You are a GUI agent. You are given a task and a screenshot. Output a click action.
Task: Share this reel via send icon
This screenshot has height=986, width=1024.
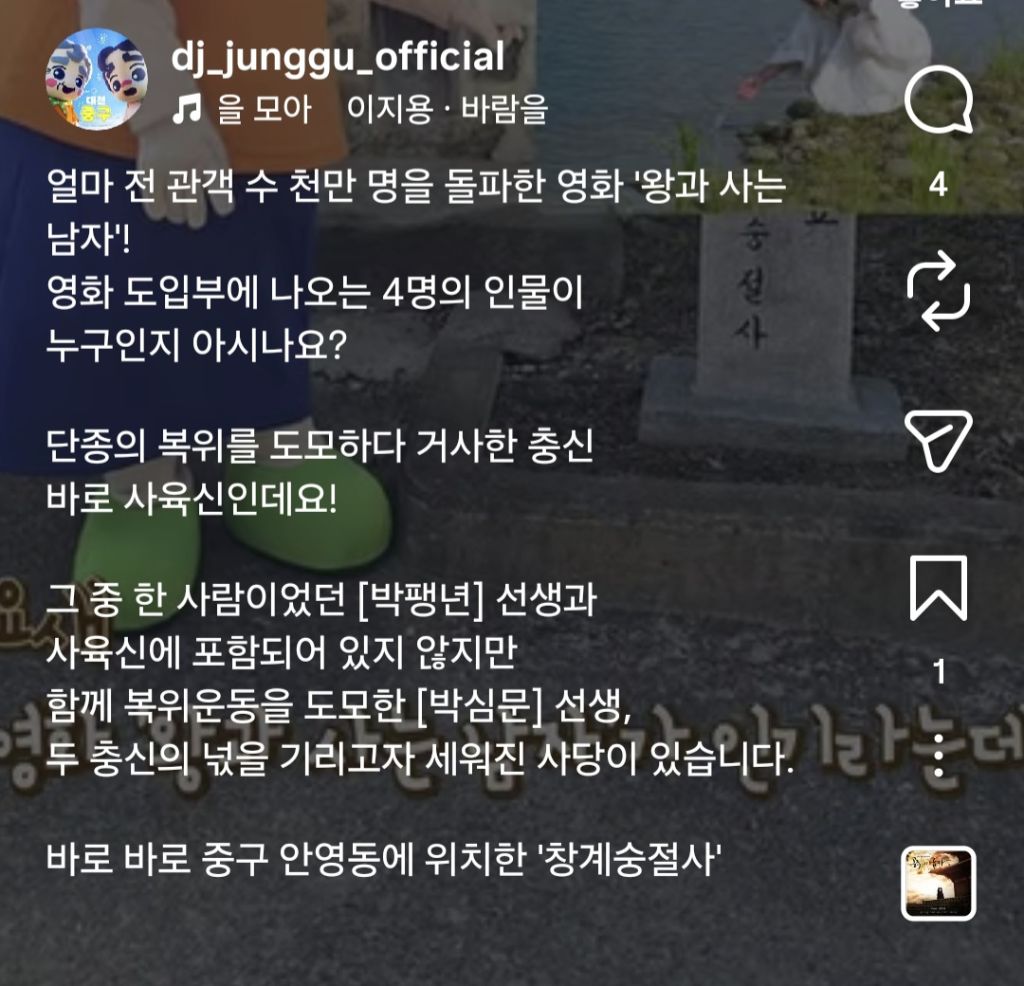938,440
